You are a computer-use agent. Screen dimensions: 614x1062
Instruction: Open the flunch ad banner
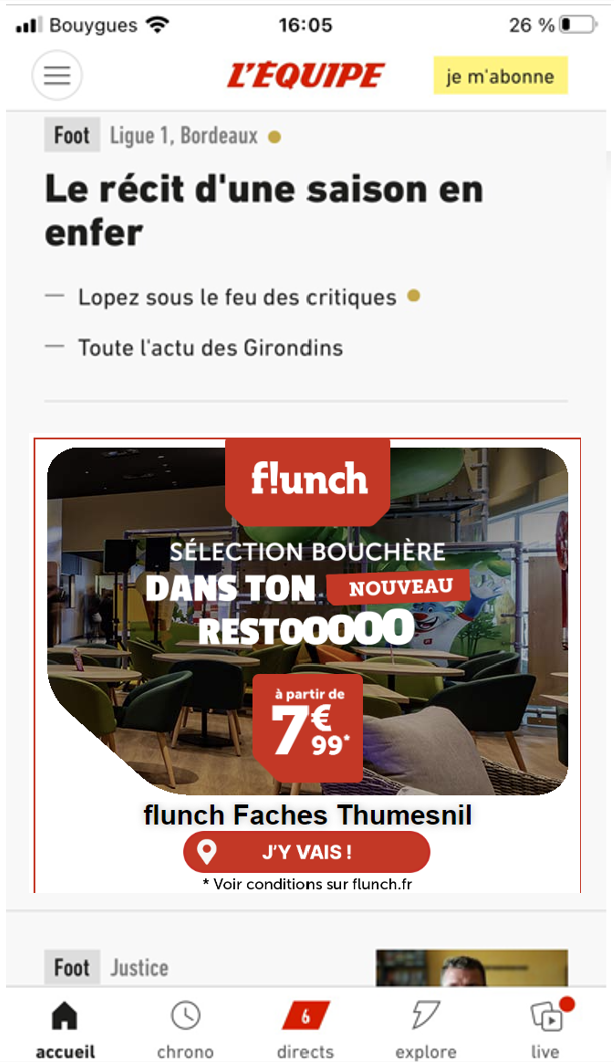pos(307,665)
